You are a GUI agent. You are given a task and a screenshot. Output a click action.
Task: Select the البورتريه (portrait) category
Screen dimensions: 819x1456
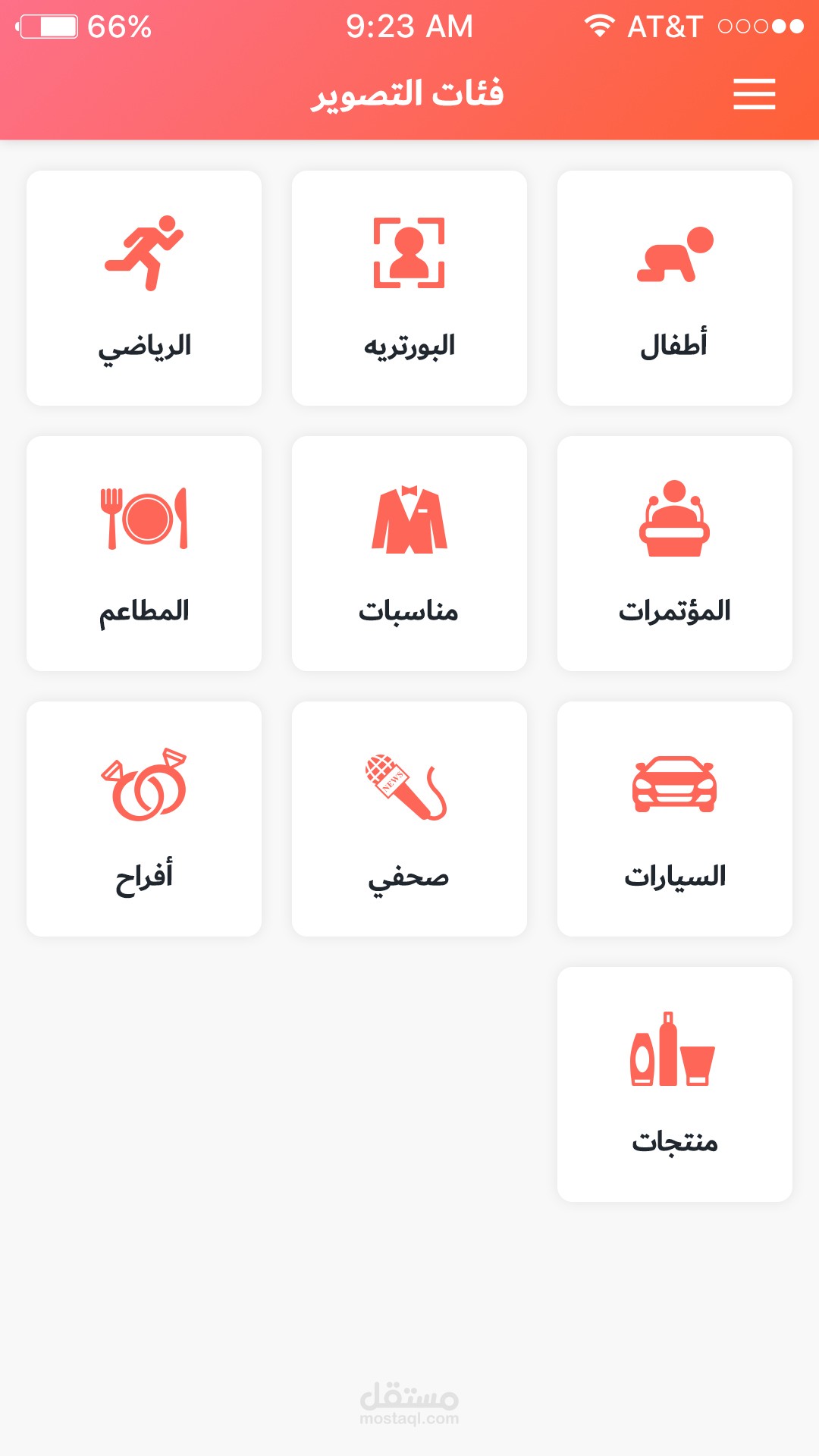point(409,288)
